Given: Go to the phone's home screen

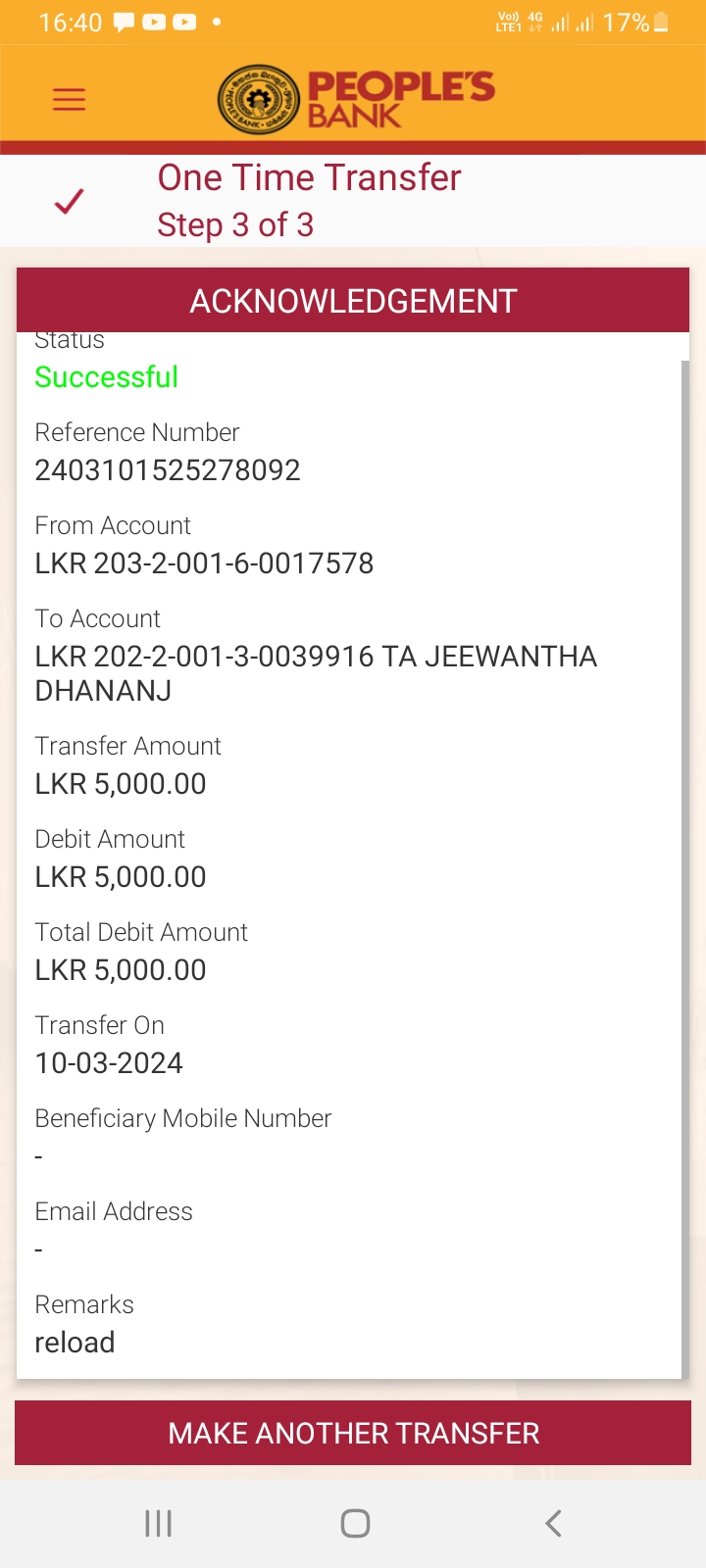Looking at the screenshot, I should 355,1523.
